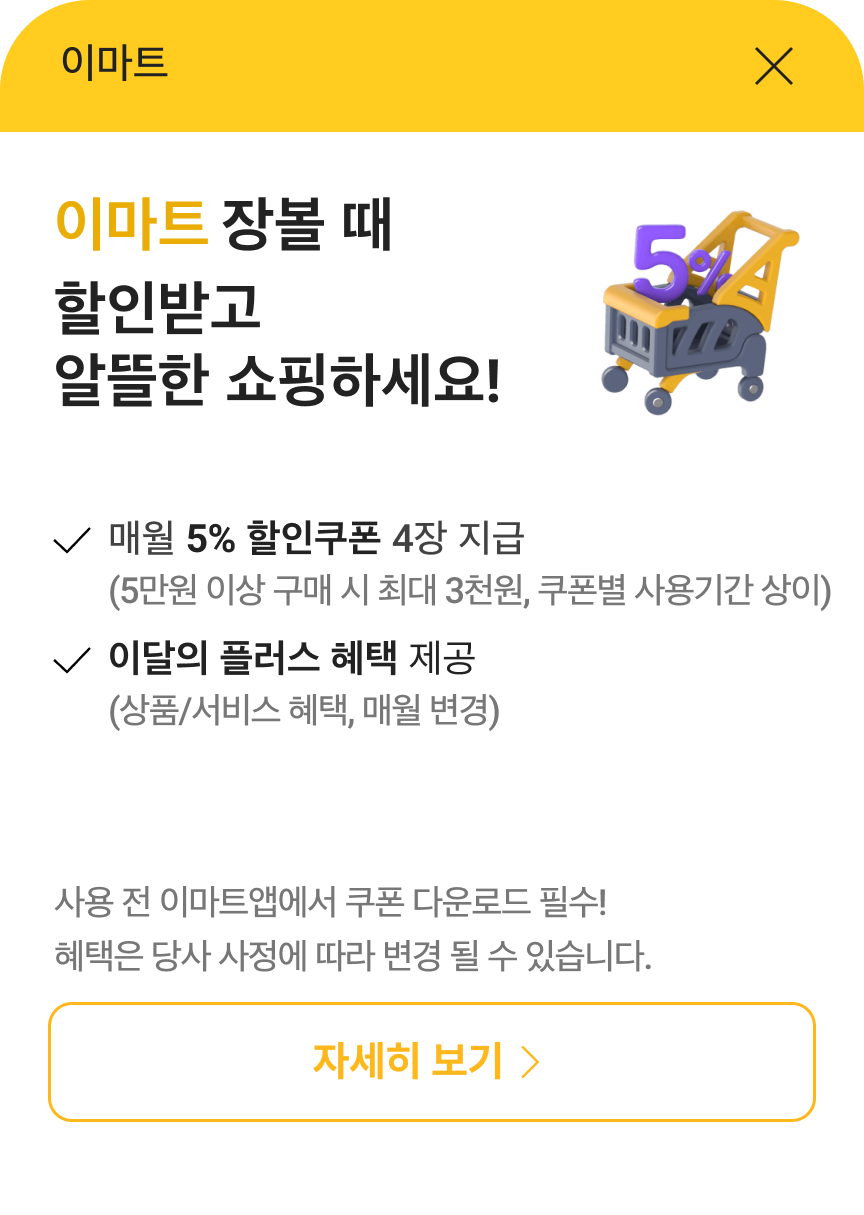This screenshot has width=864, height=1215.
Task: Close the 이마트 popup
Action: point(773,66)
